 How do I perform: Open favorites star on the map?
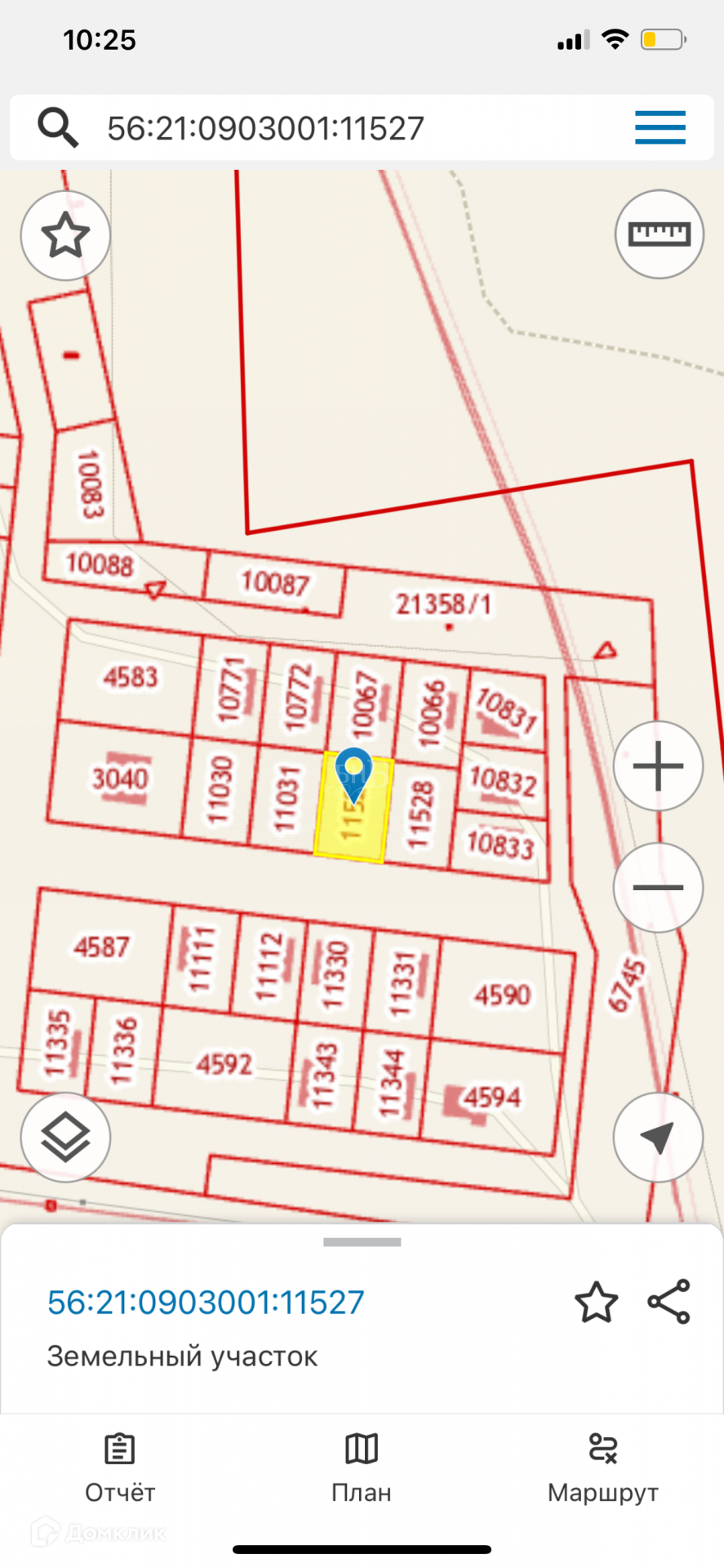[x=65, y=236]
